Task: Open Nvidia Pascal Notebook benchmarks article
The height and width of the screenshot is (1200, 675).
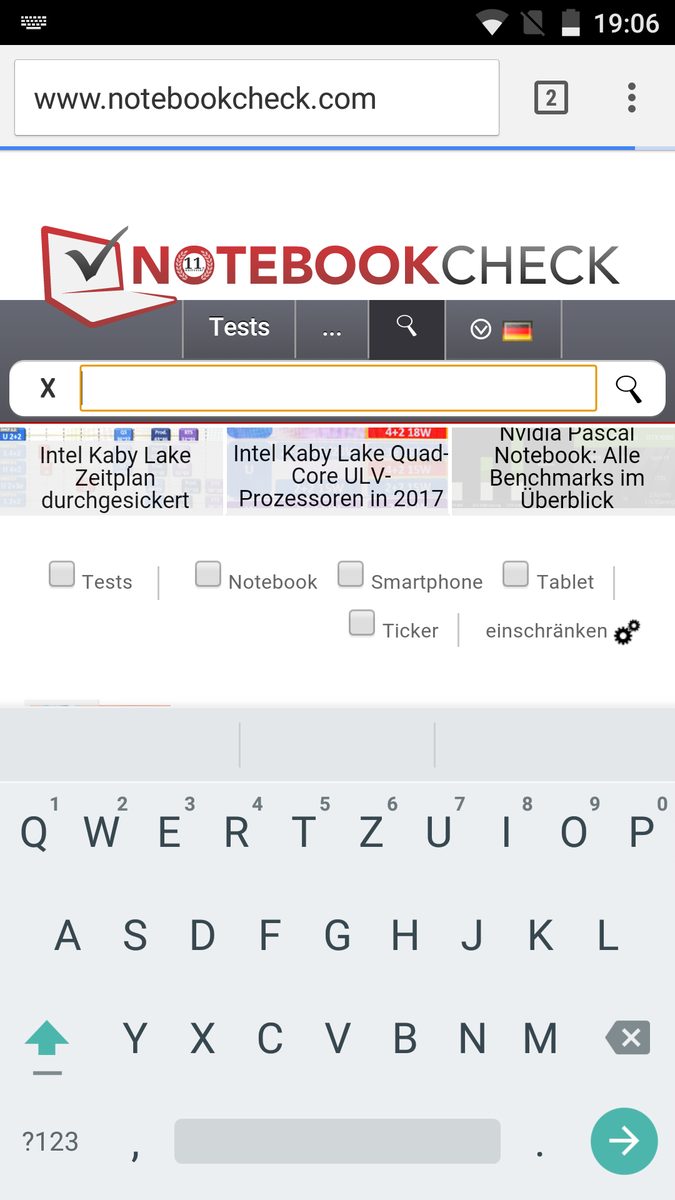Action: (566, 468)
